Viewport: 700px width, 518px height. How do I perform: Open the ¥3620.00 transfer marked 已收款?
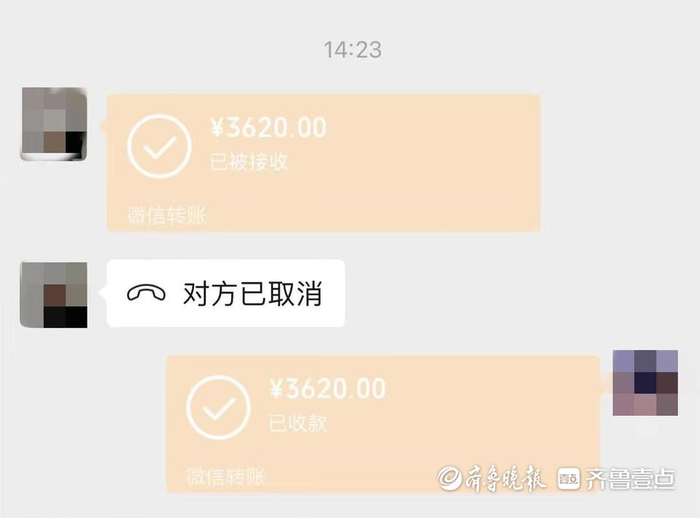[383, 424]
